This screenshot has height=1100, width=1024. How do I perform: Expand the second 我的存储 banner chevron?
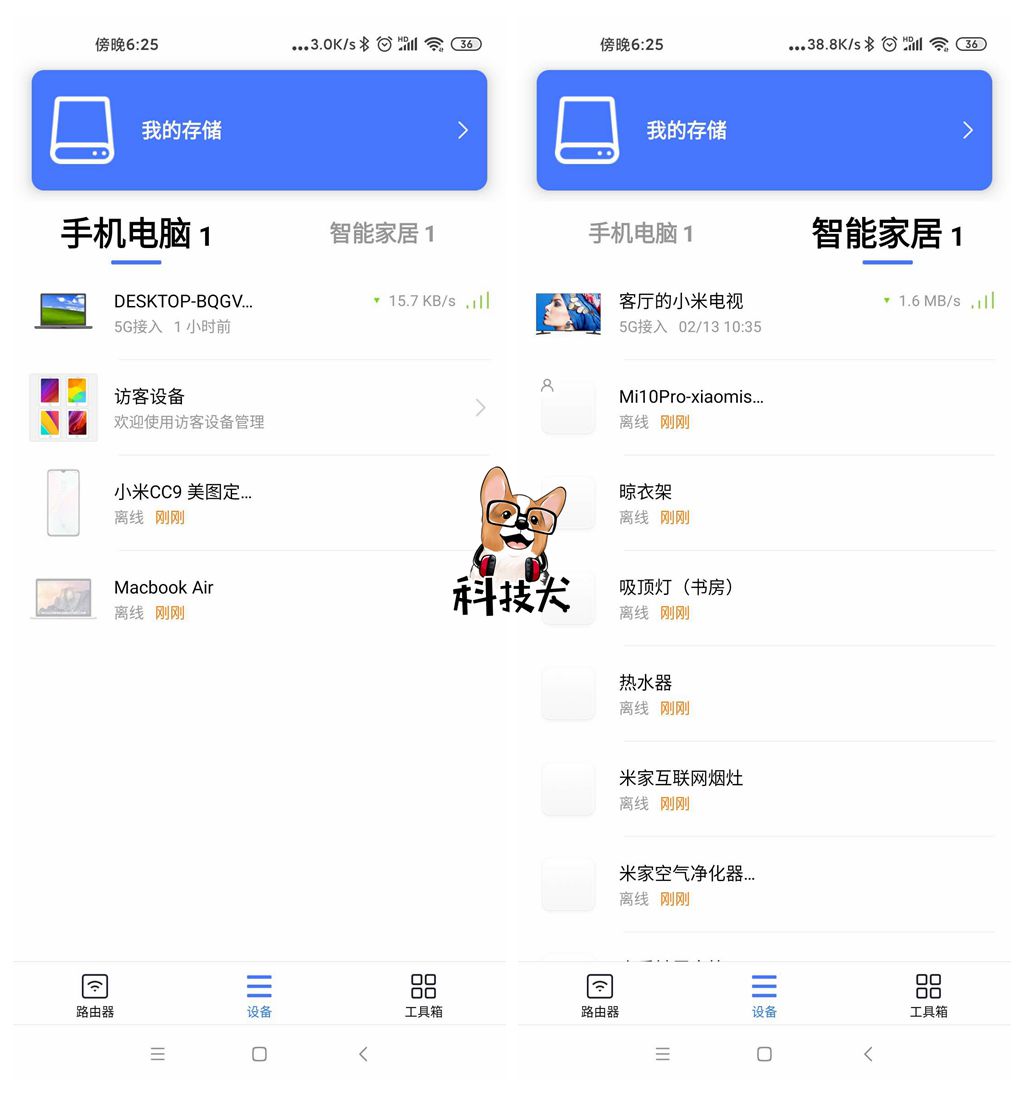click(967, 130)
